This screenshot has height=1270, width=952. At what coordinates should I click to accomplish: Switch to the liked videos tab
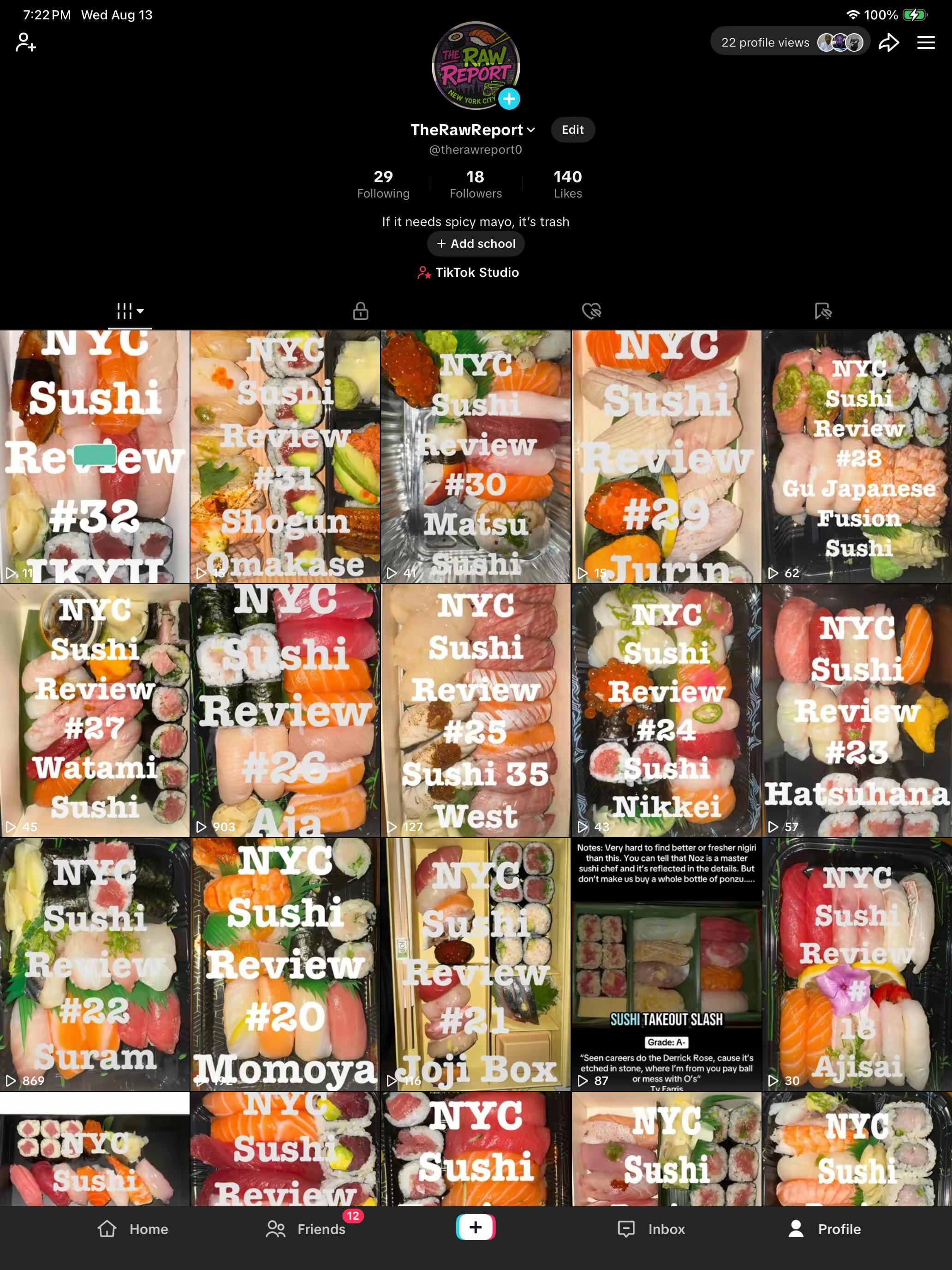pyautogui.click(x=591, y=311)
